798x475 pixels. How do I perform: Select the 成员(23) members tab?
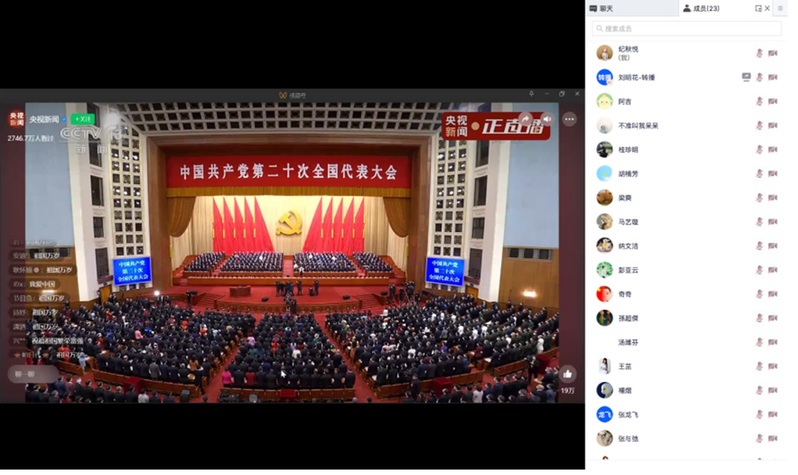tap(703, 8)
